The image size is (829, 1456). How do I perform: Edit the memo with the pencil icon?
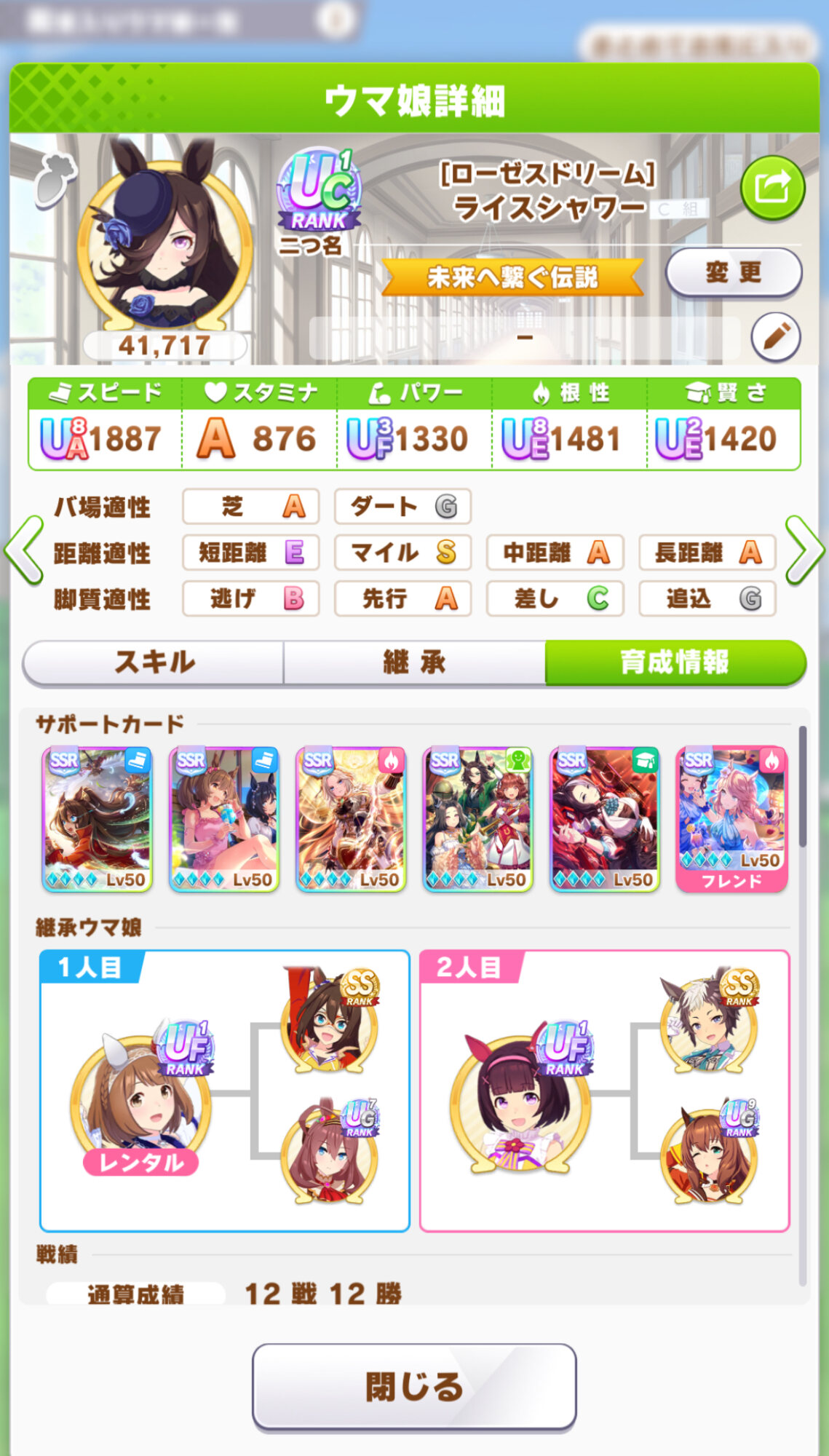(776, 337)
